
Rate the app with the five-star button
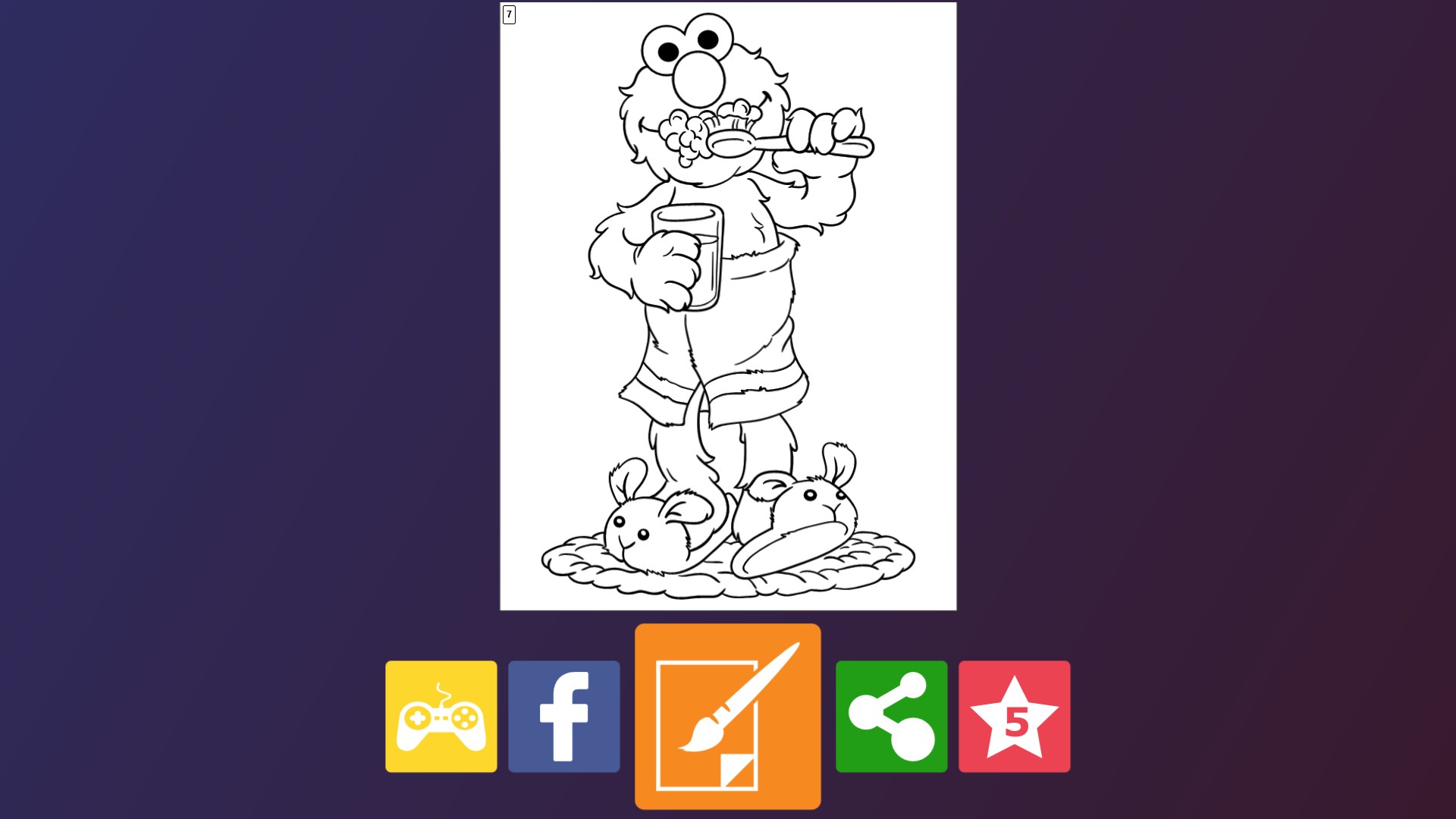point(1014,717)
